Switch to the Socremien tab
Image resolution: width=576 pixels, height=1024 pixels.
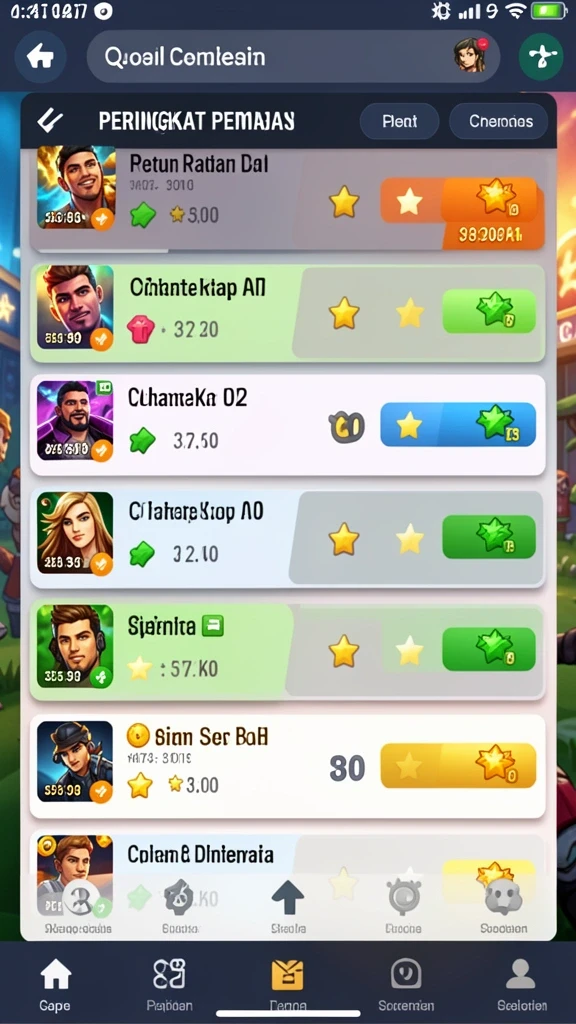(406, 985)
